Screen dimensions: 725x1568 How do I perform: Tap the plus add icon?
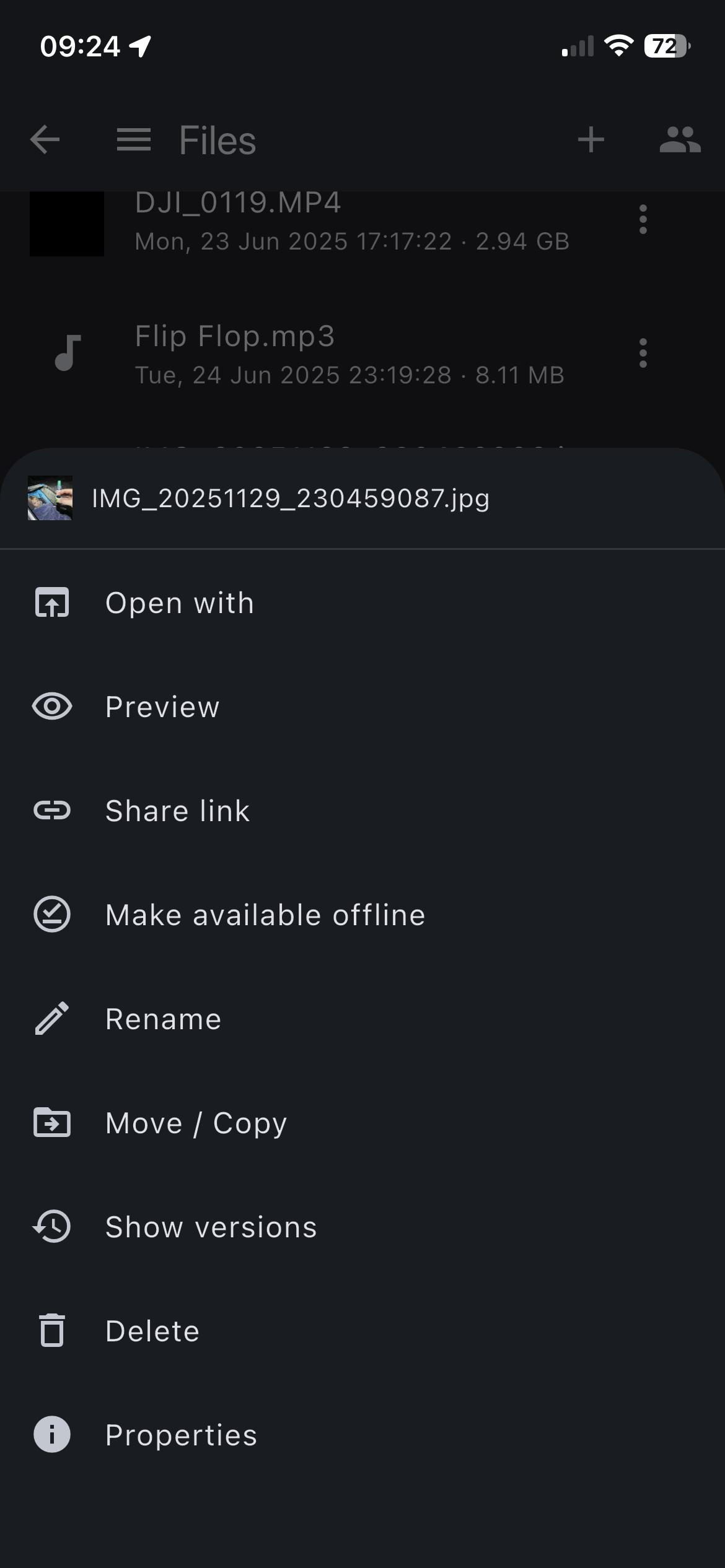[591, 139]
